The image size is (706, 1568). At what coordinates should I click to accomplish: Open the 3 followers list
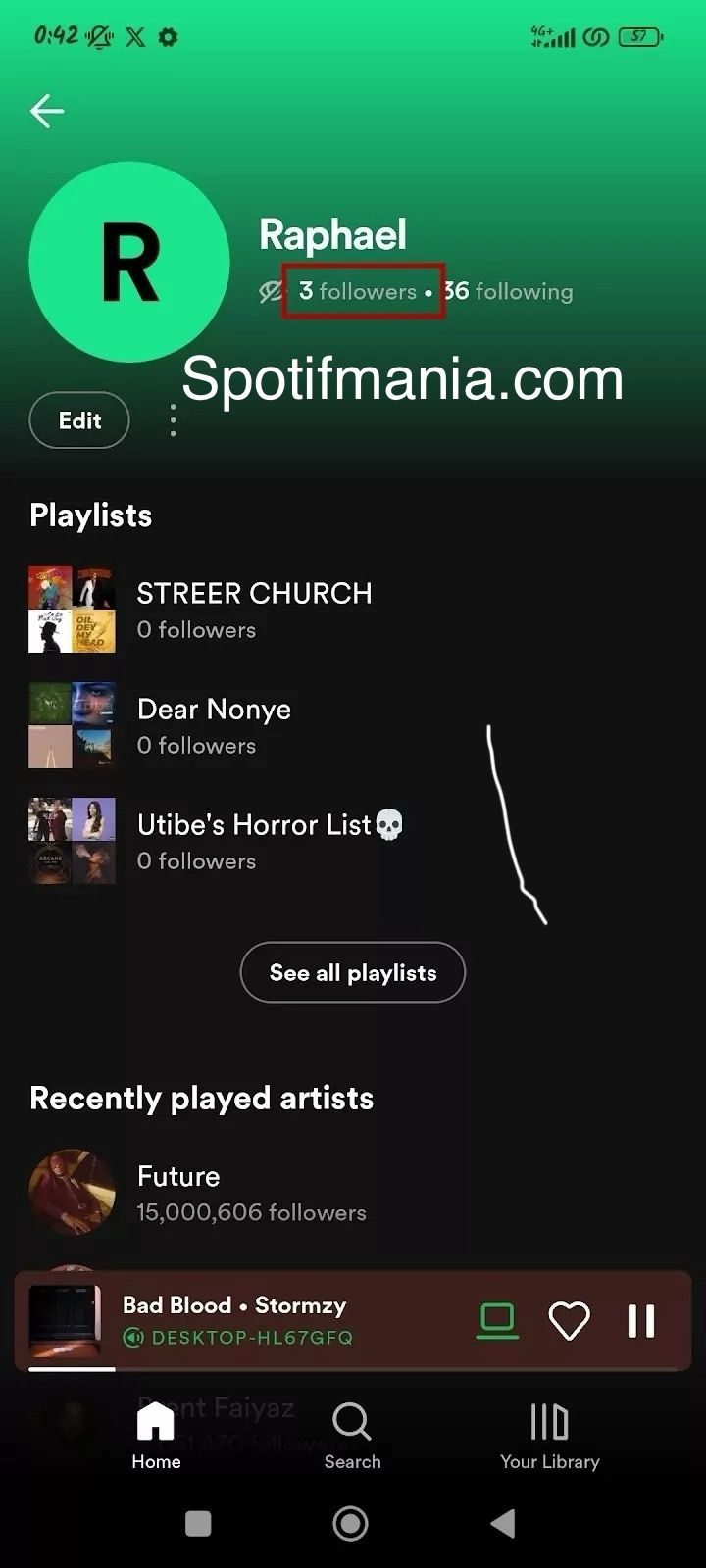359,291
